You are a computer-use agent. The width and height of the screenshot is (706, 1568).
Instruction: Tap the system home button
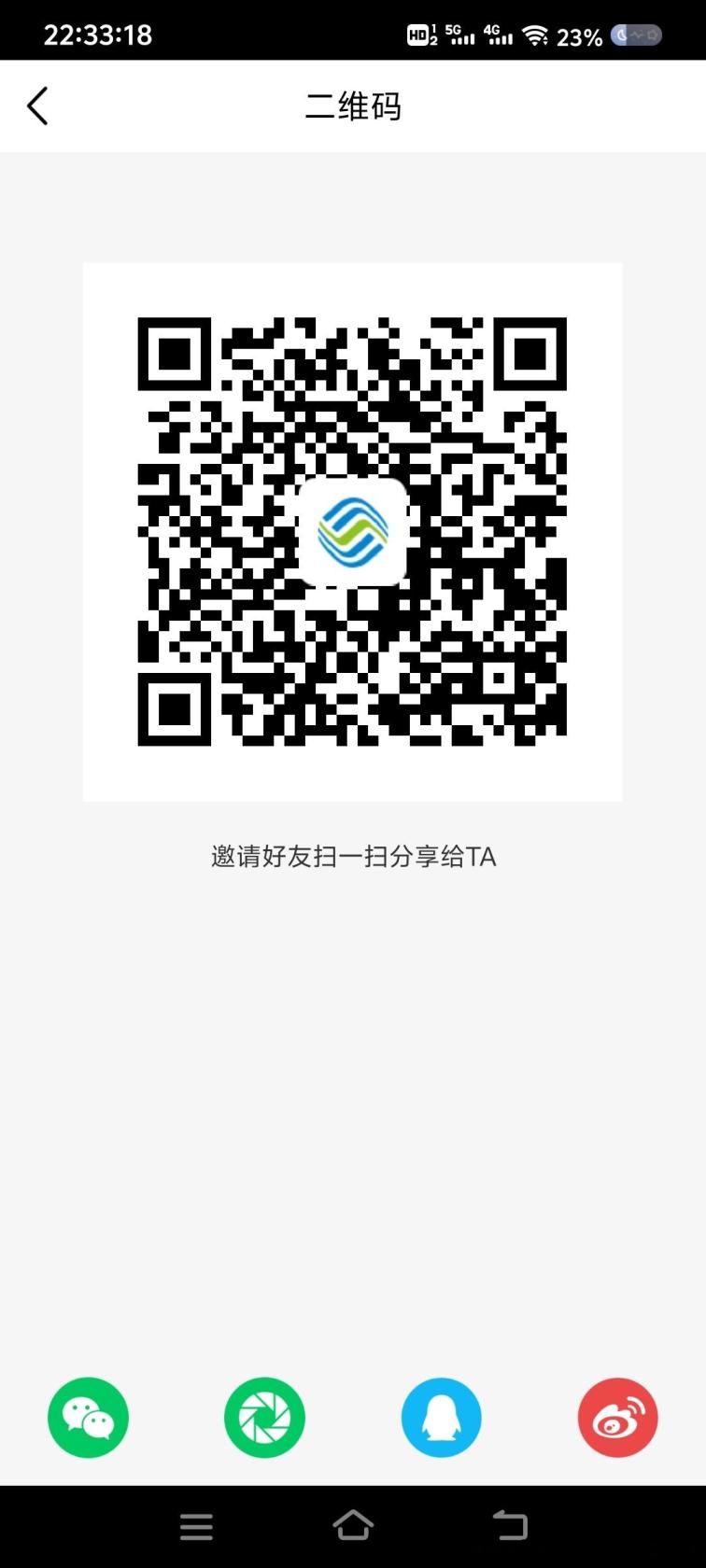[353, 1525]
